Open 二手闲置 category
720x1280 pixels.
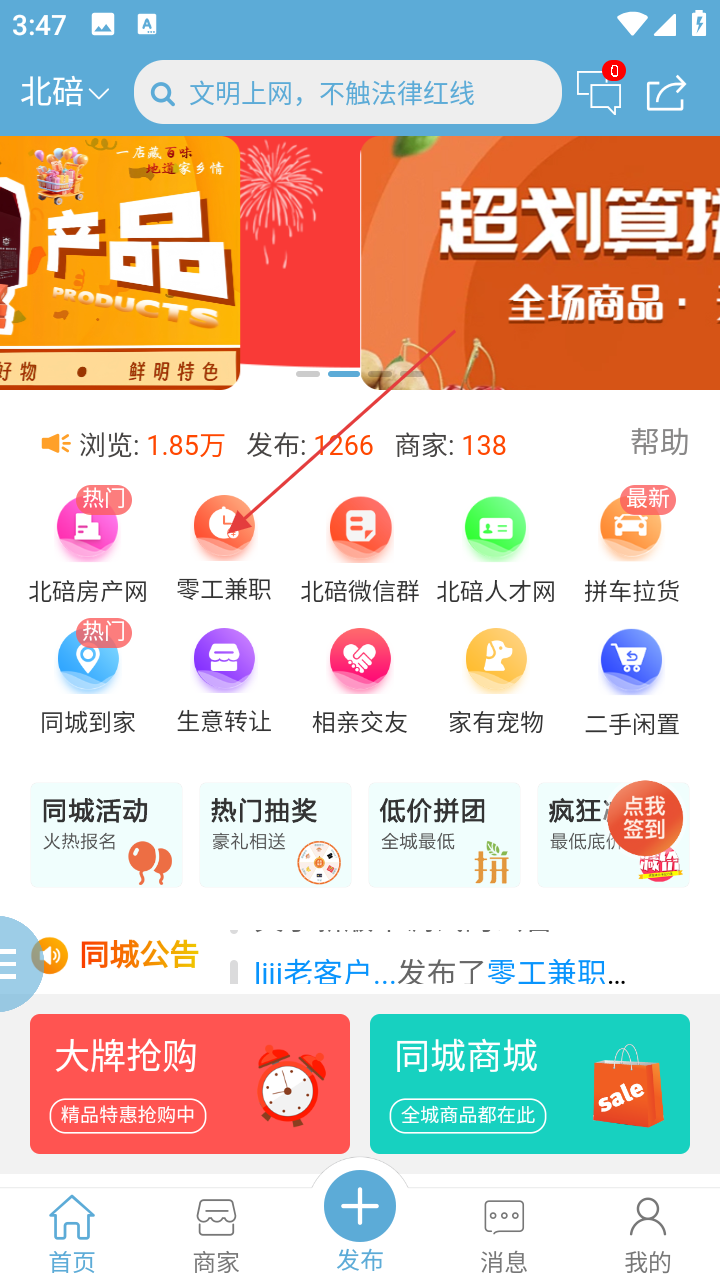(x=632, y=678)
